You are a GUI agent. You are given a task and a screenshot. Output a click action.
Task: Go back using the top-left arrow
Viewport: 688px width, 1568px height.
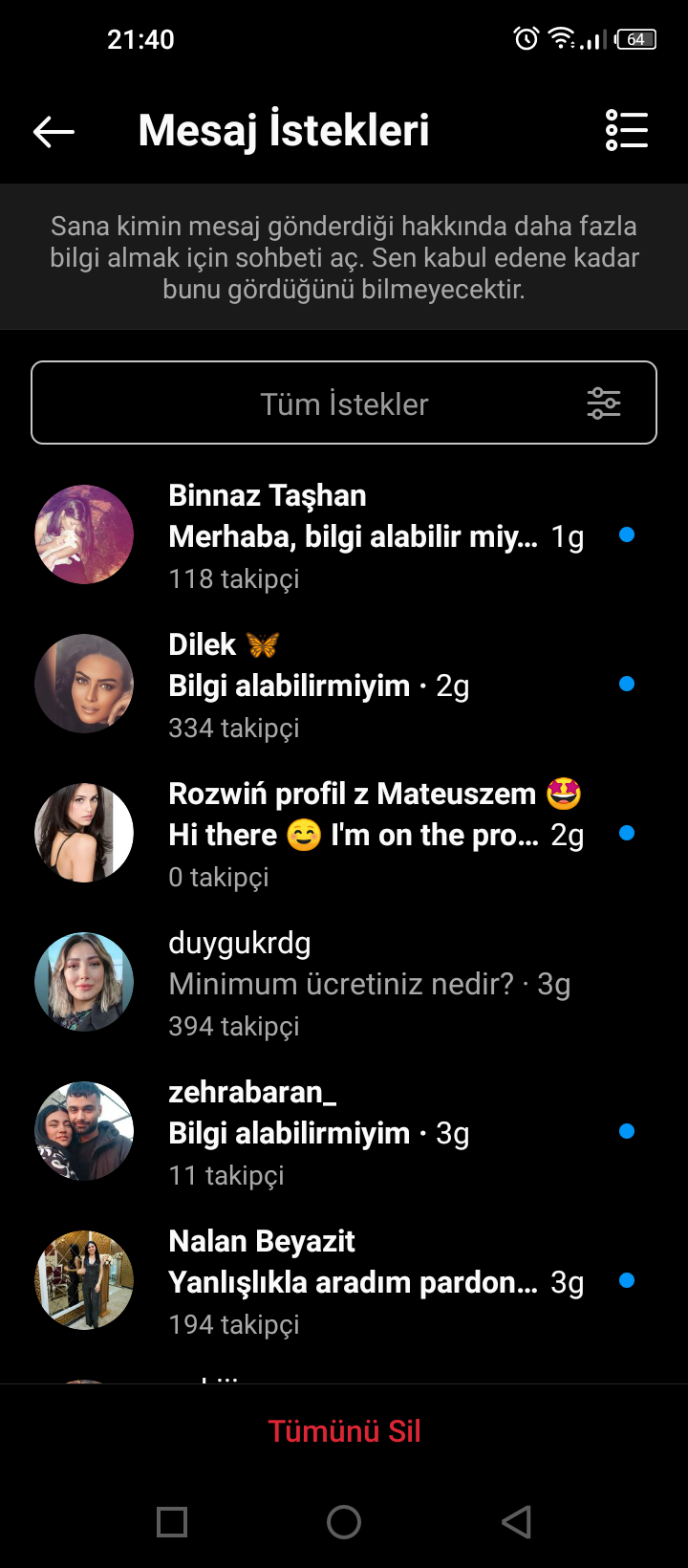pyautogui.click(x=54, y=132)
